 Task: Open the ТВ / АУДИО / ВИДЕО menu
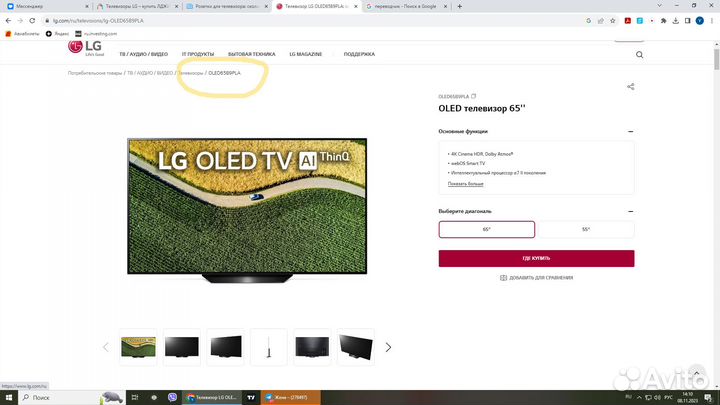pos(143,54)
